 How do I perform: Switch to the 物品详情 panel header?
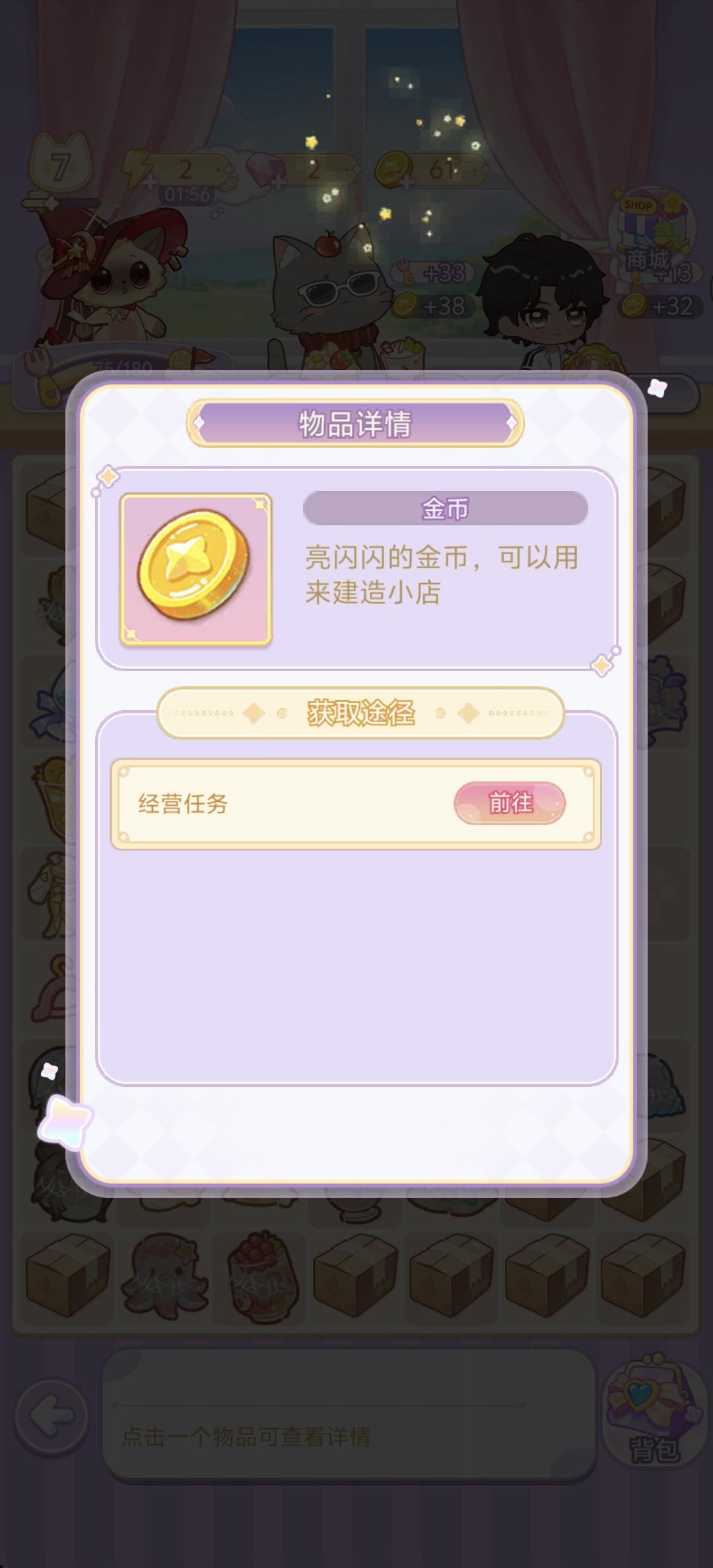pyautogui.click(x=356, y=424)
